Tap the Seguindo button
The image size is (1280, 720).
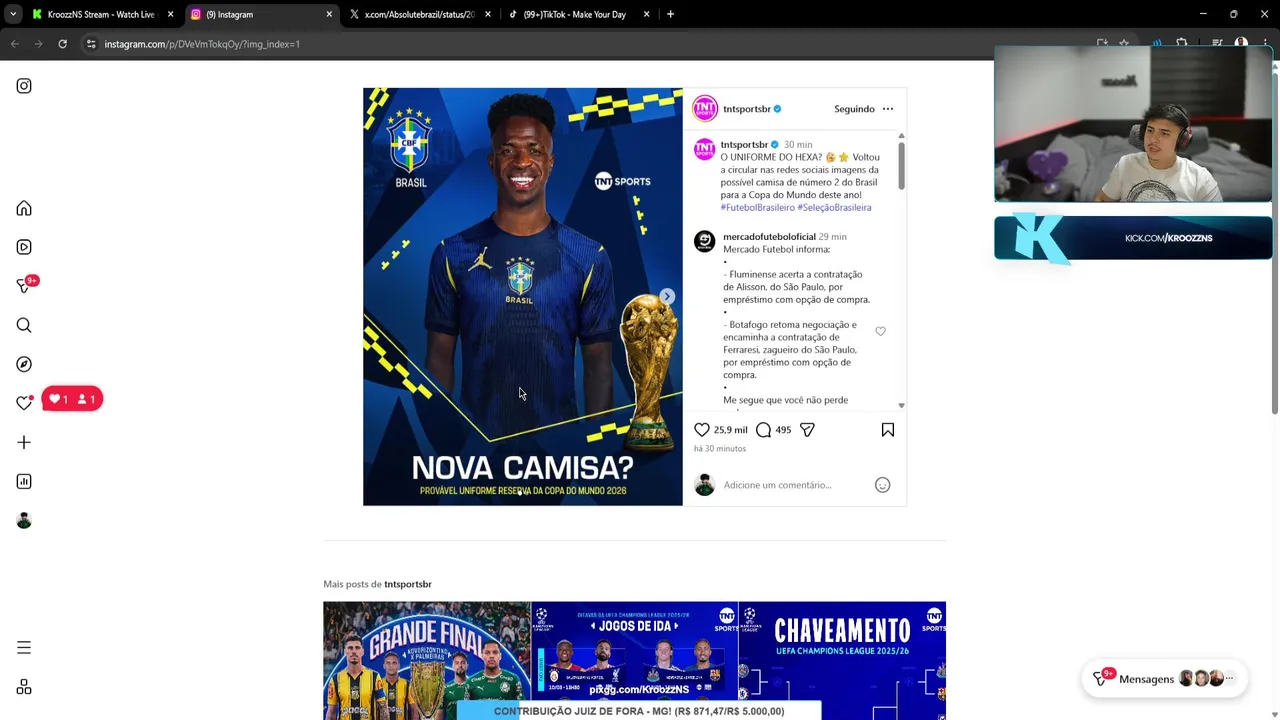(x=854, y=109)
